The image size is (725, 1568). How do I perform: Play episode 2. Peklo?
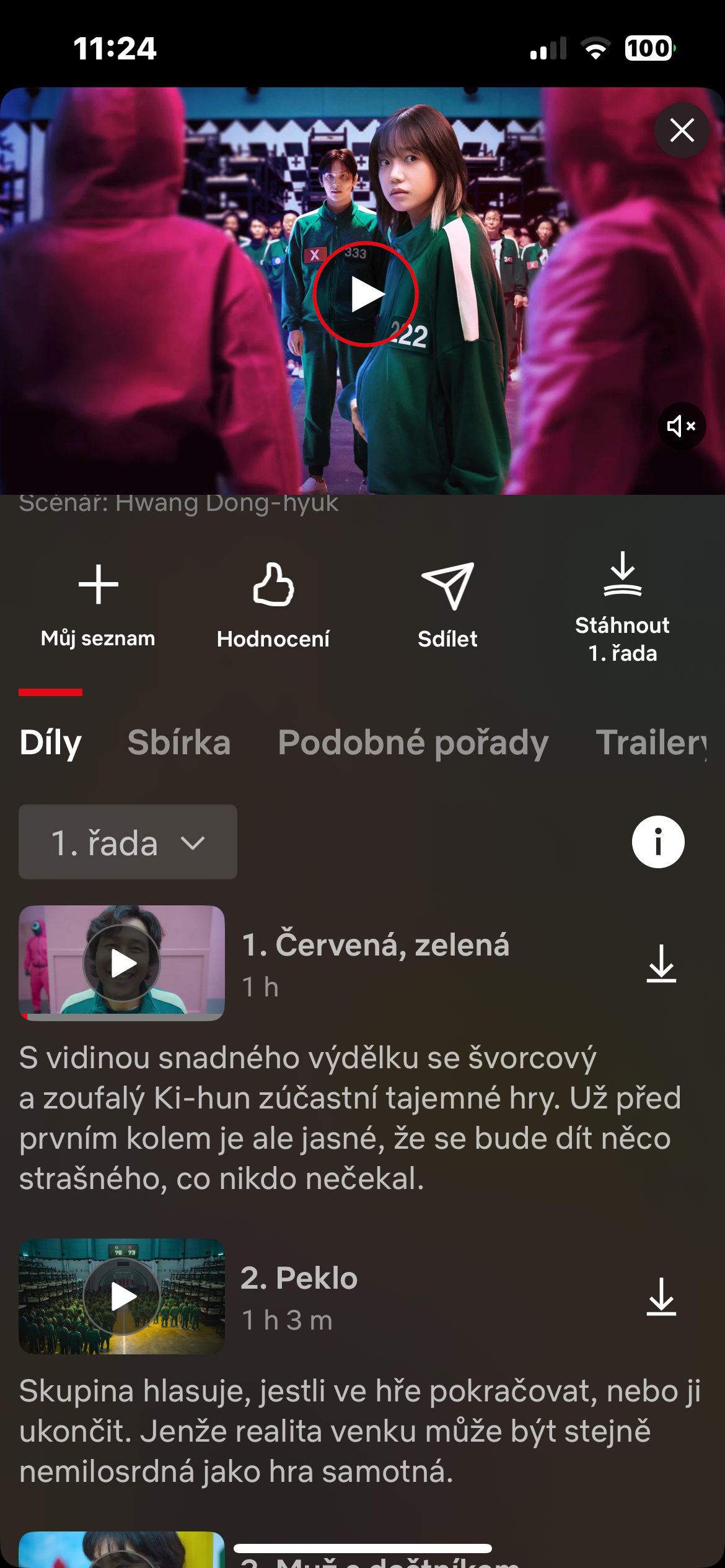coord(122,1296)
